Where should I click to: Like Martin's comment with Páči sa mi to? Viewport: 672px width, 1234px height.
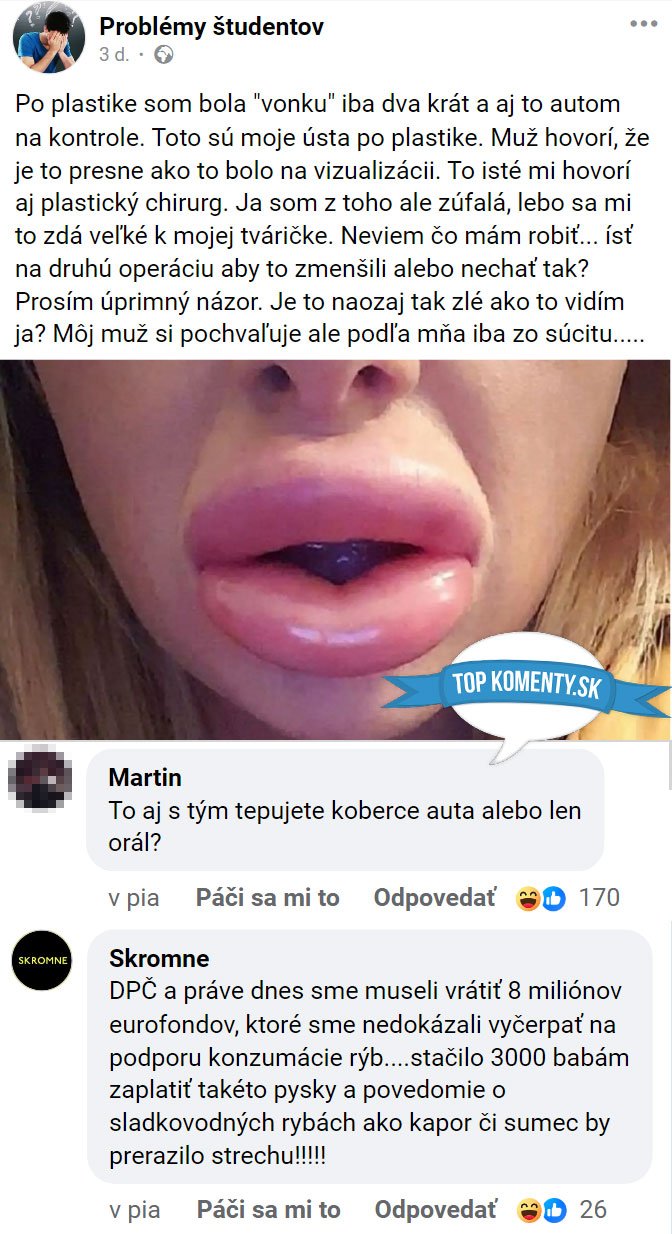[268, 898]
